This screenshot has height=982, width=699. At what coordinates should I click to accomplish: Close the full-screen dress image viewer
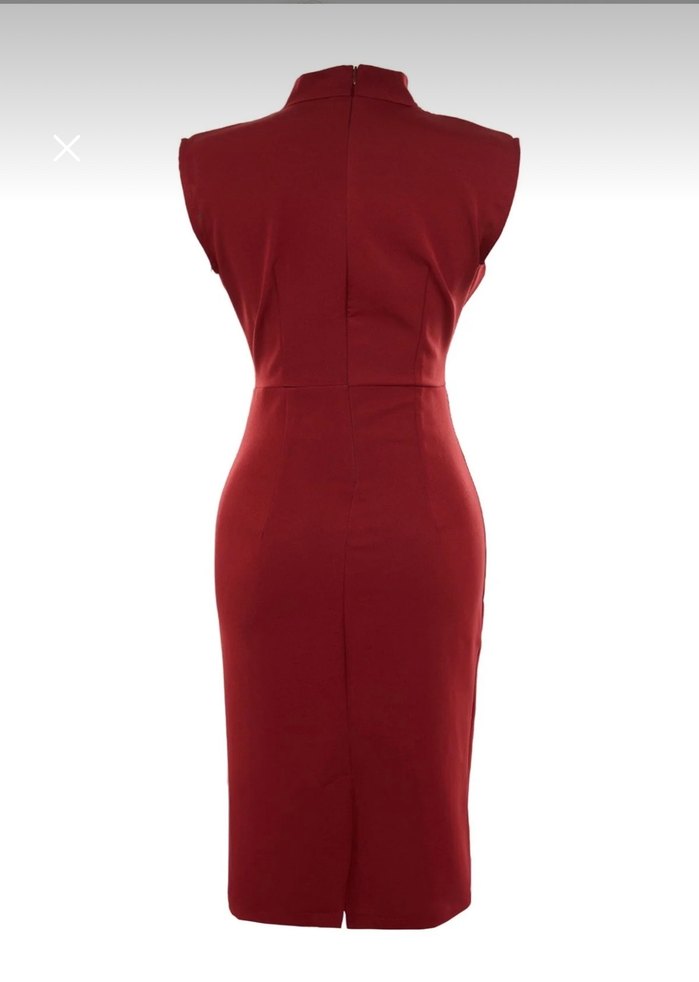[x=67, y=149]
